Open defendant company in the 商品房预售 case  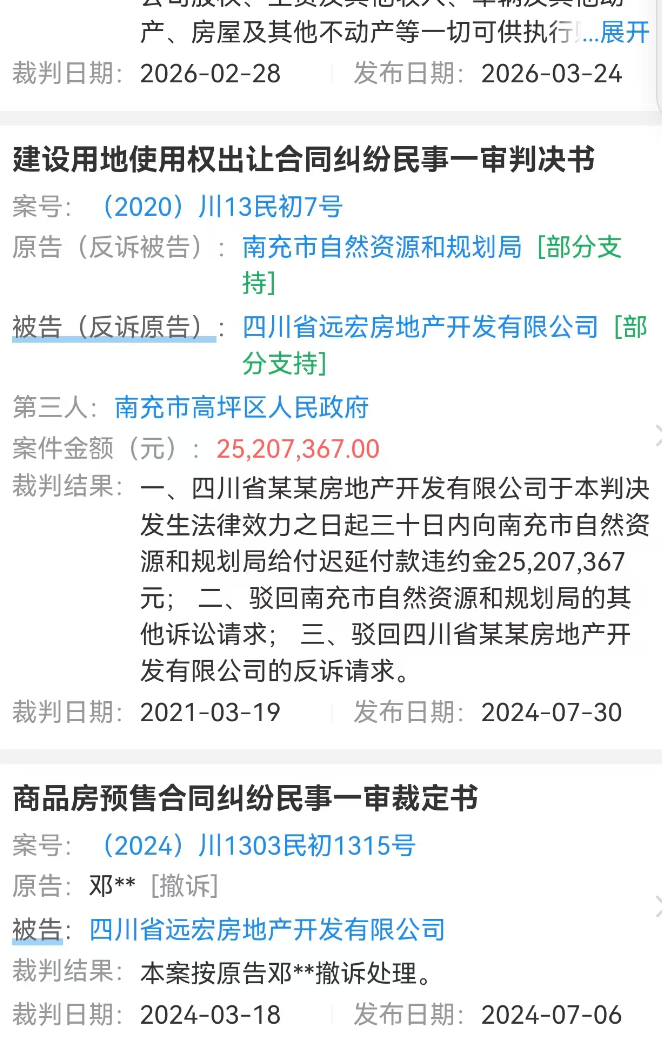pos(267,929)
